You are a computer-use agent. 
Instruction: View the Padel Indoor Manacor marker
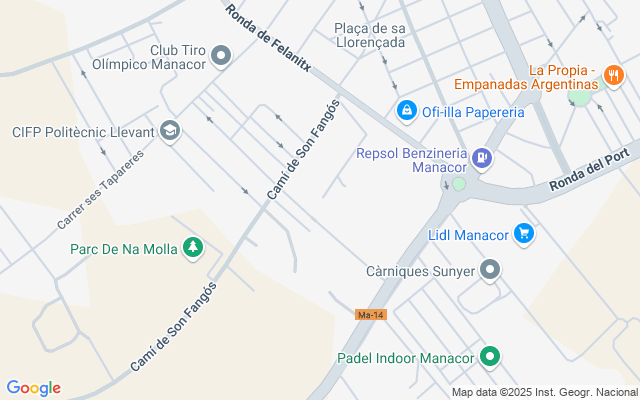point(490,357)
